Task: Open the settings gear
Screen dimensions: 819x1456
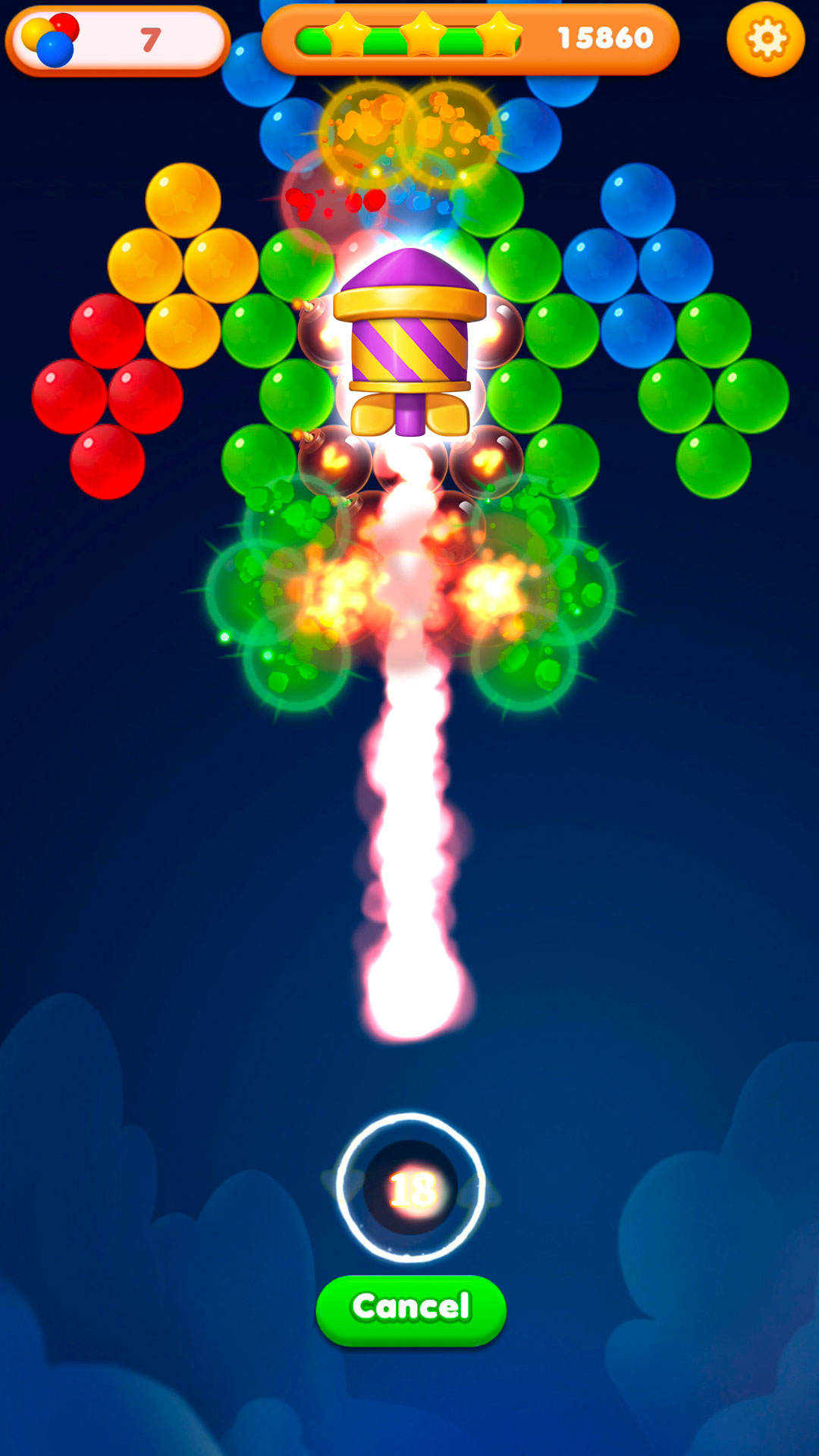Action: [765, 39]
